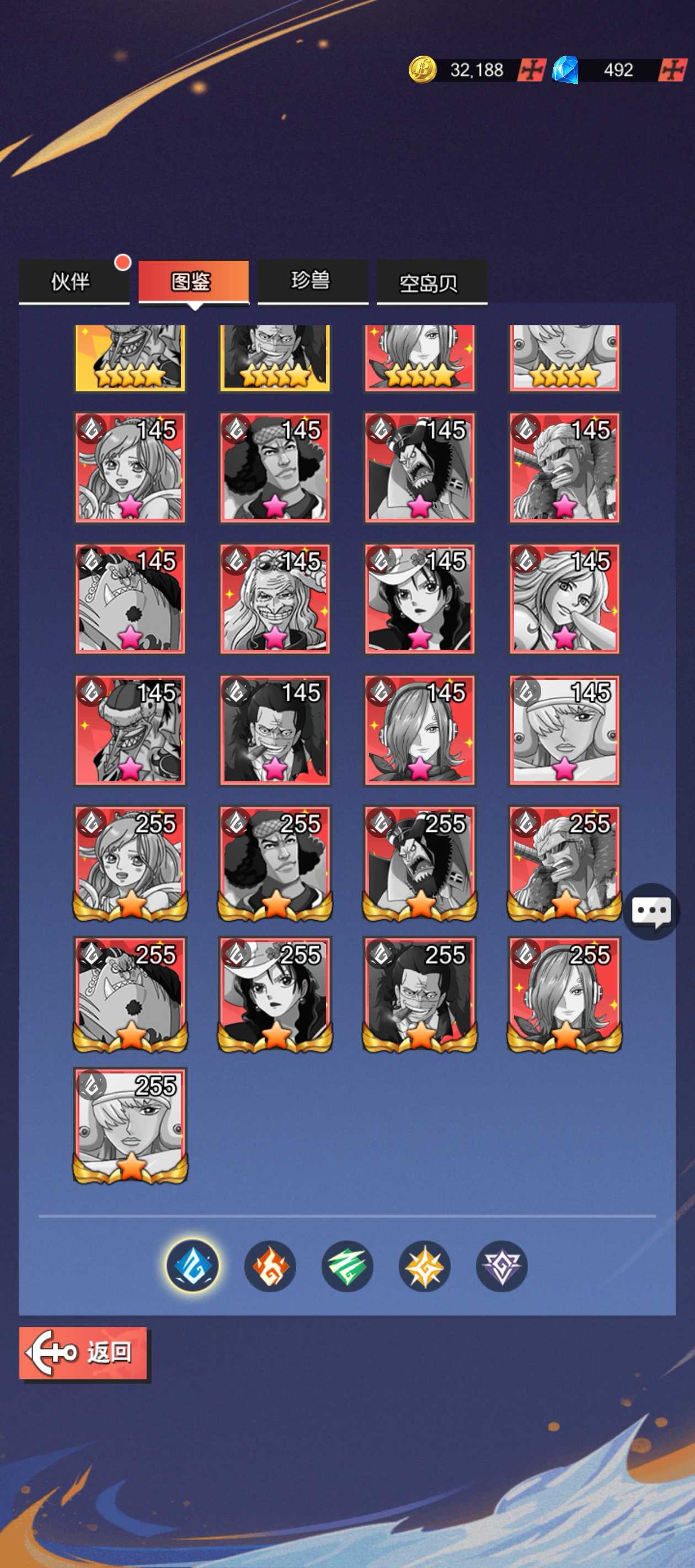Open the 空岛贝 tab

click(431, 282)
